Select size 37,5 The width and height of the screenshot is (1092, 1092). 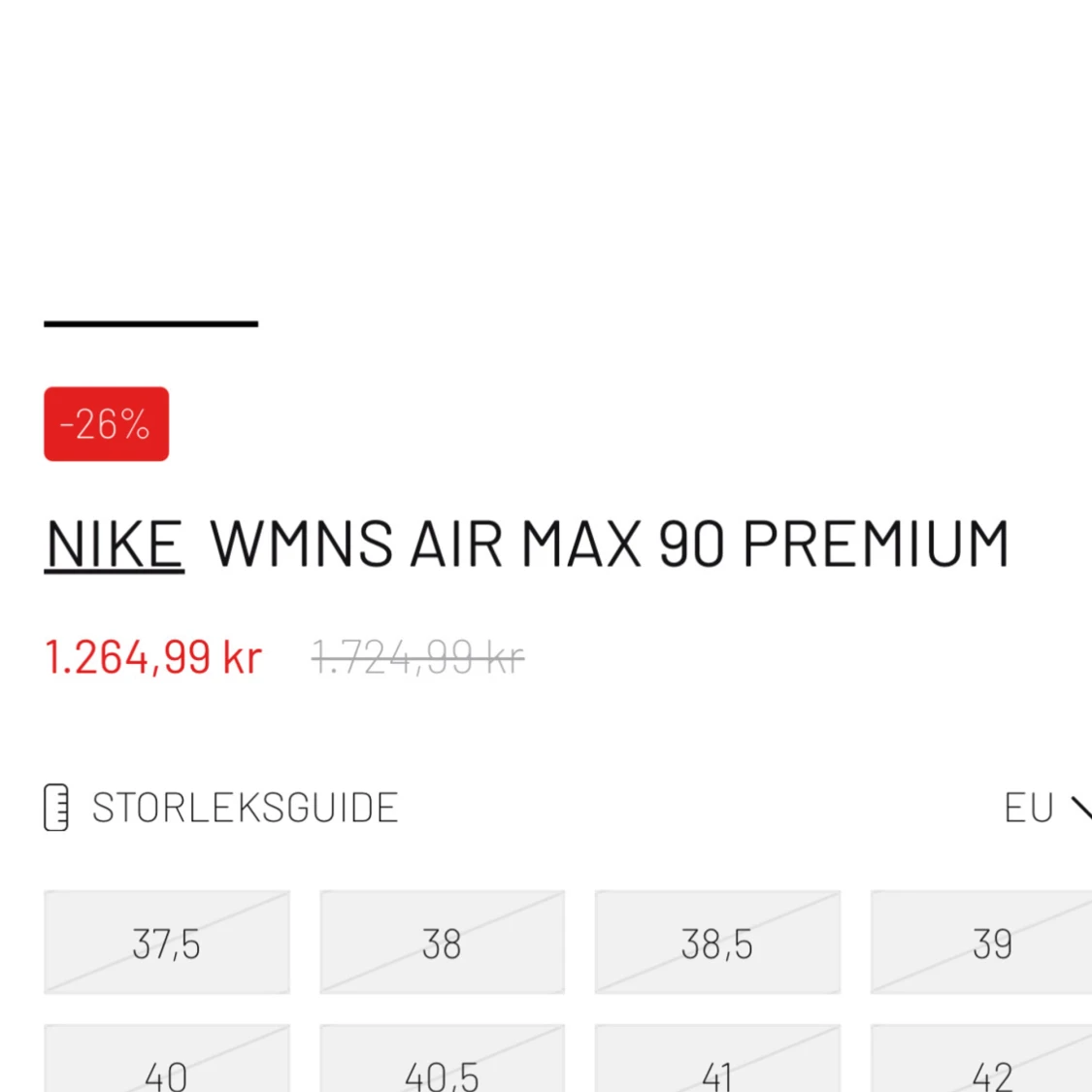pos(167,943)
